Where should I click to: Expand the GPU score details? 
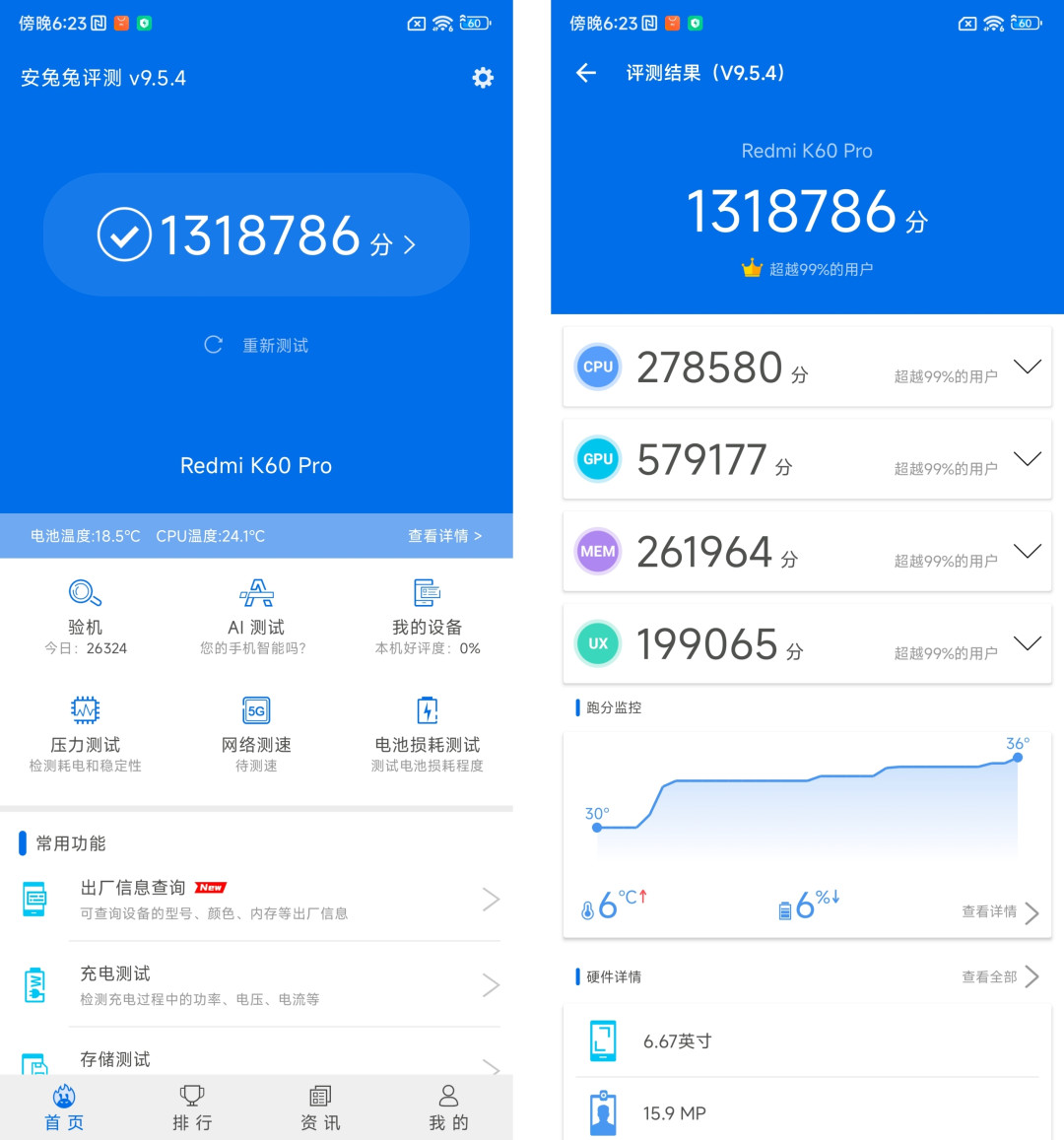[1028, 459]
